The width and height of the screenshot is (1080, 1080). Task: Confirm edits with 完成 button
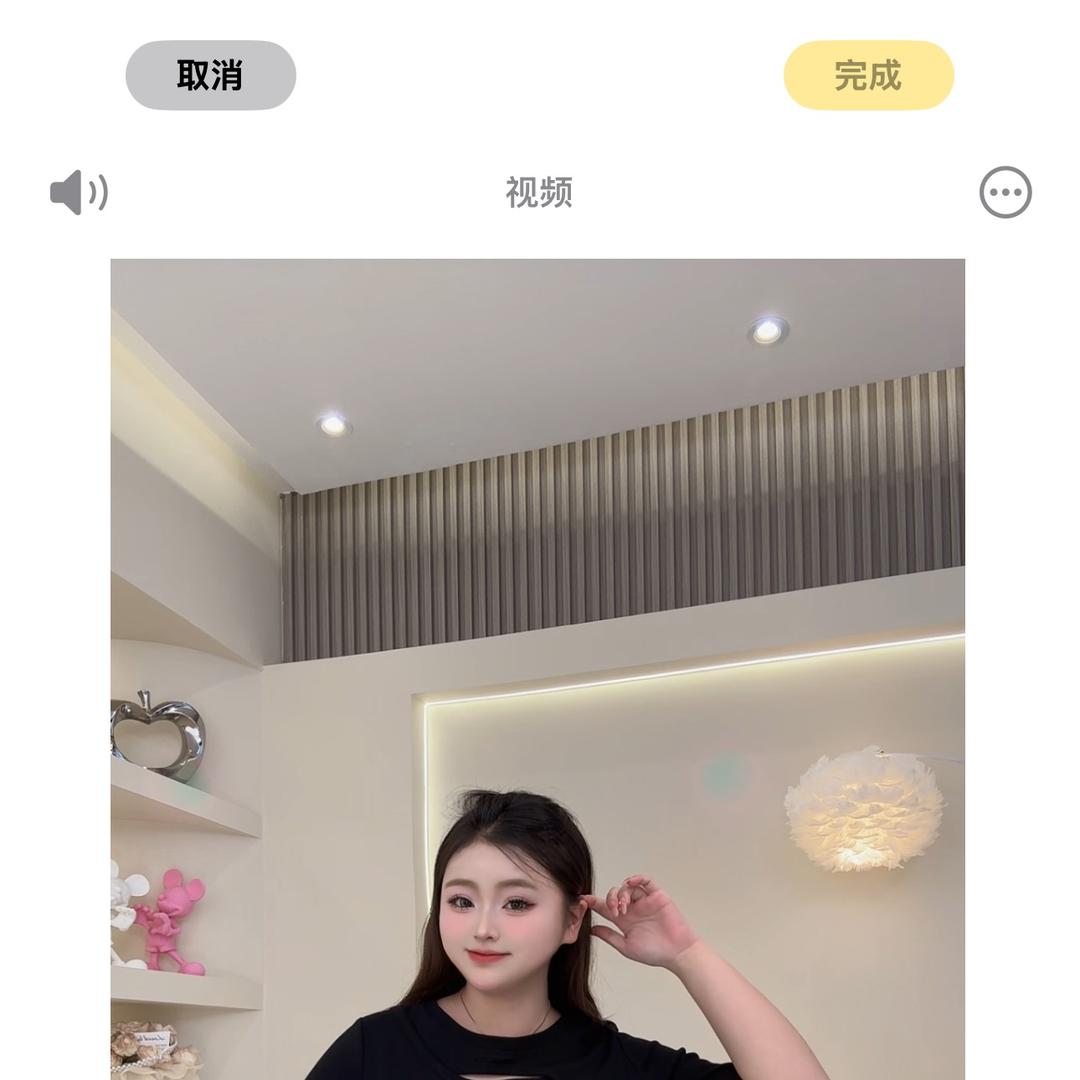click(868, 75)
